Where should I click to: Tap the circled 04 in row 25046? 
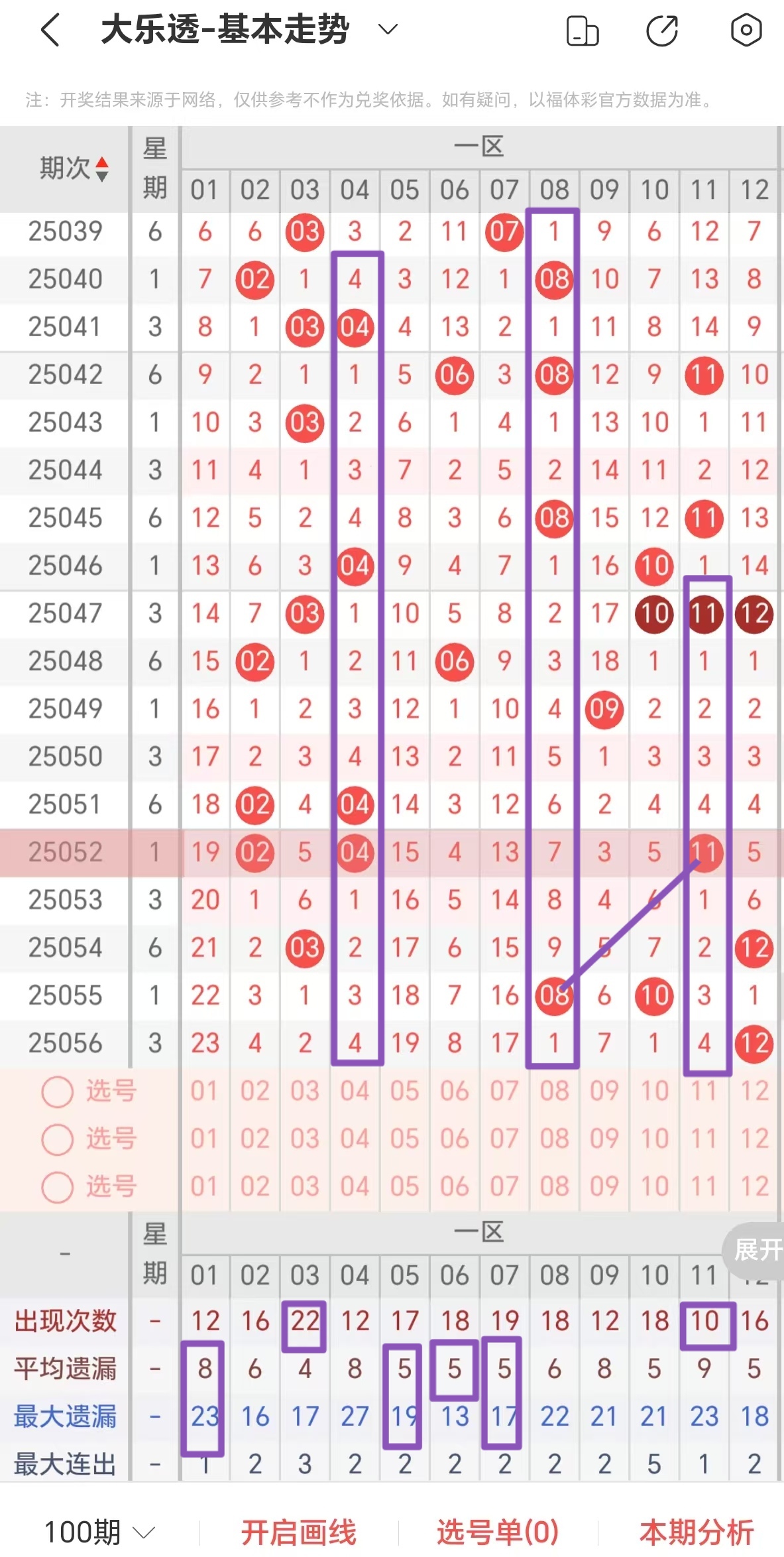[355, 566]
